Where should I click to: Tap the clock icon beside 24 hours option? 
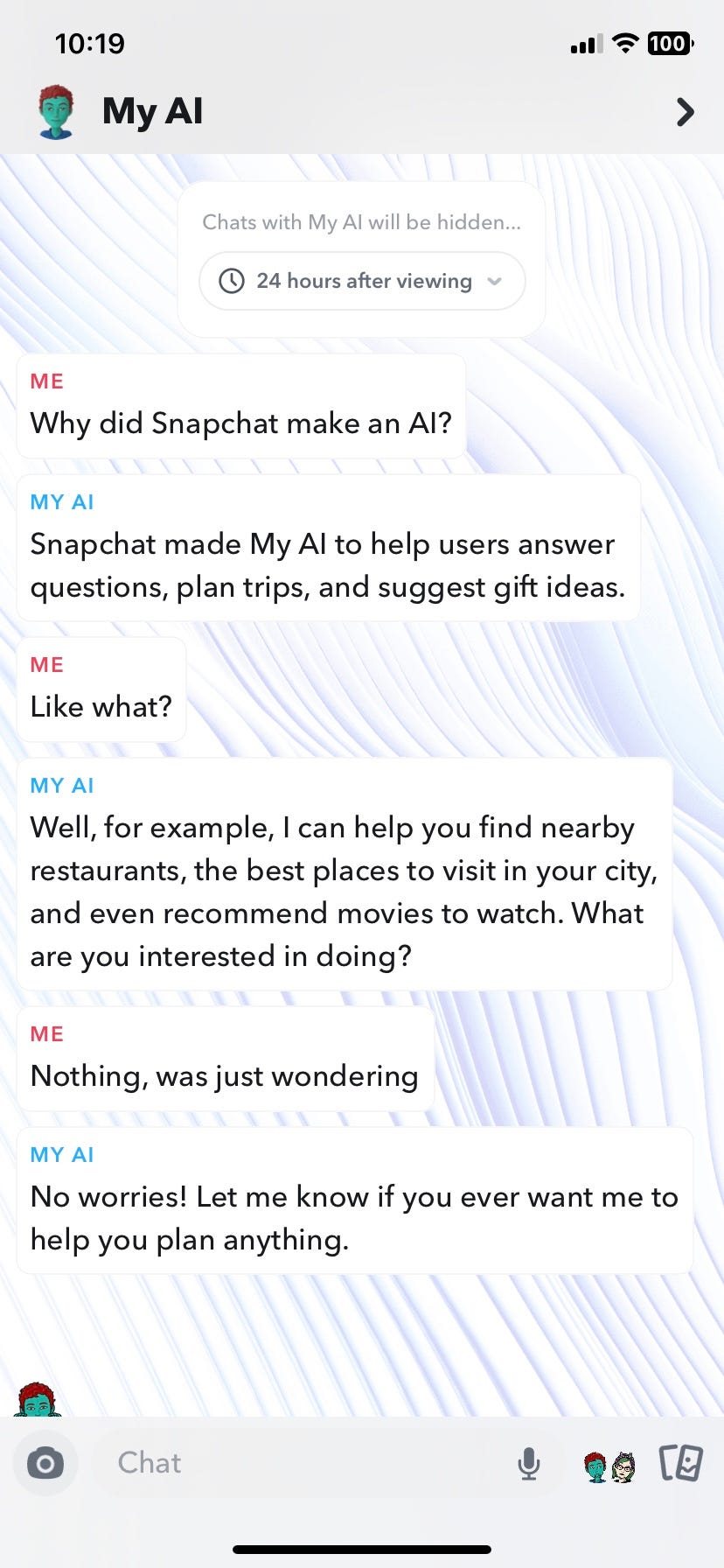(x=230, y=281)
